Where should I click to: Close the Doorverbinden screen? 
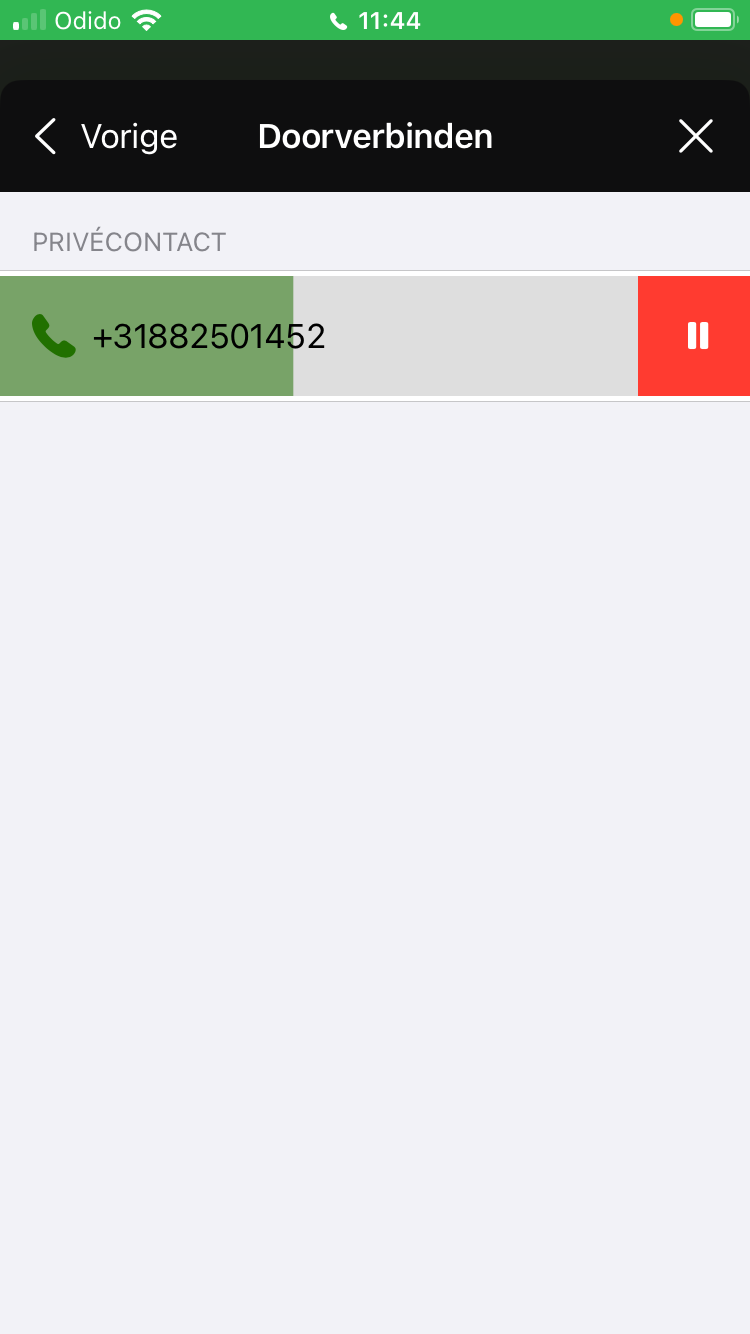click(x=695, y=136)
